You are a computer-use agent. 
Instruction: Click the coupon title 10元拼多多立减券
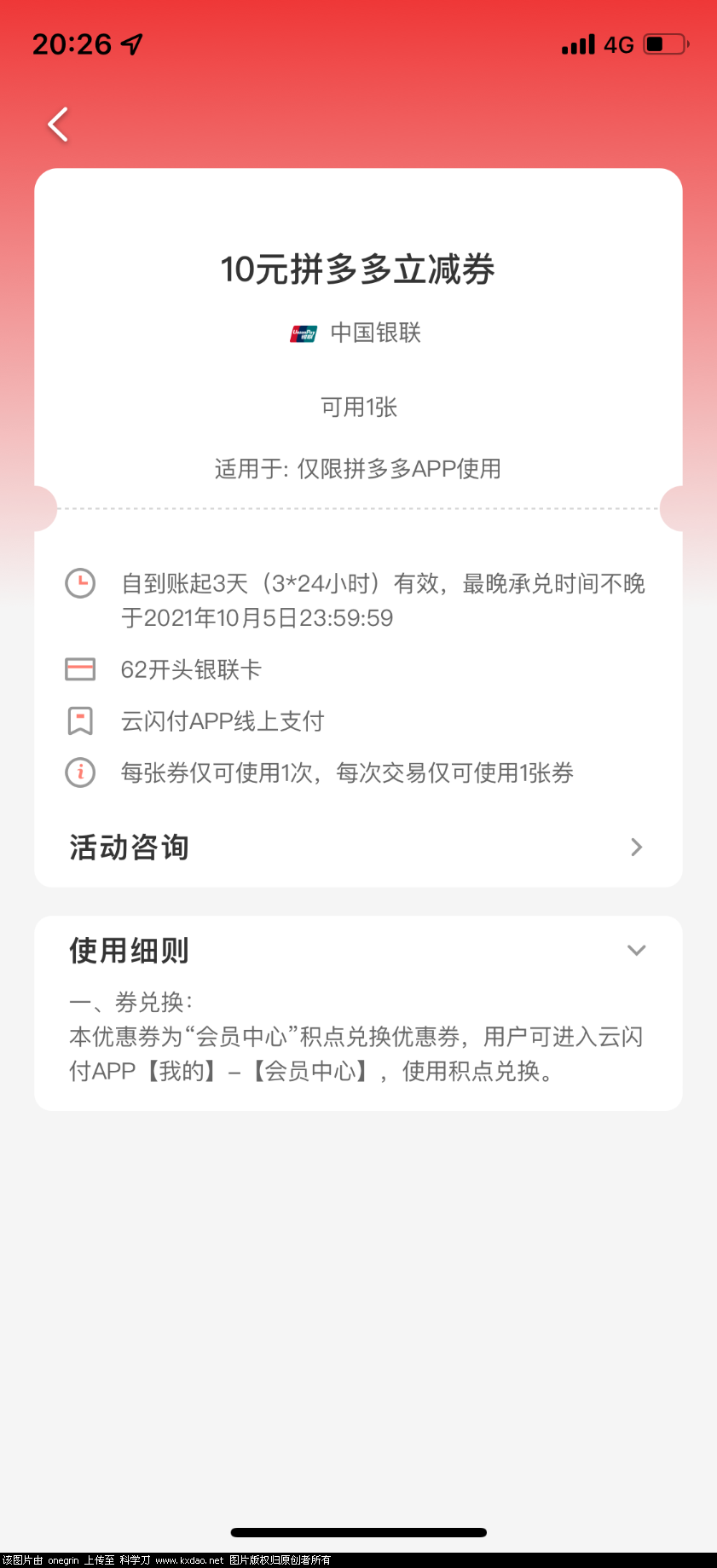point(358,269)
